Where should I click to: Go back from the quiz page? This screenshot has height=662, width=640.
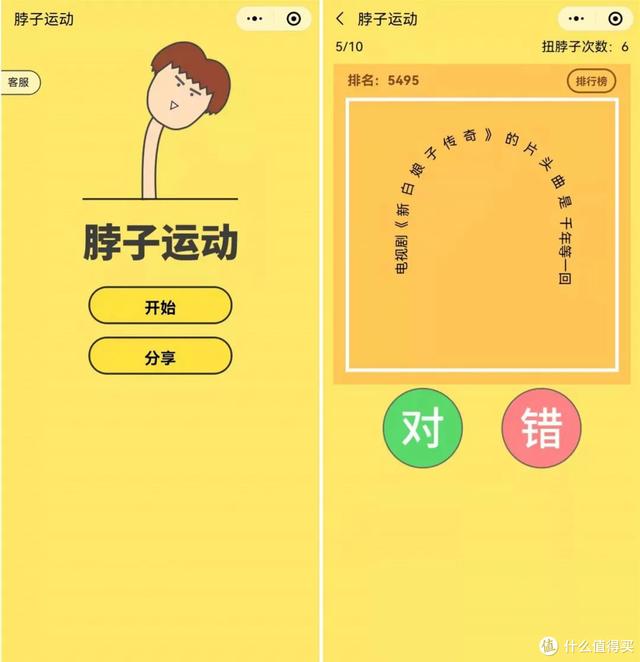[x=340, y=19]
